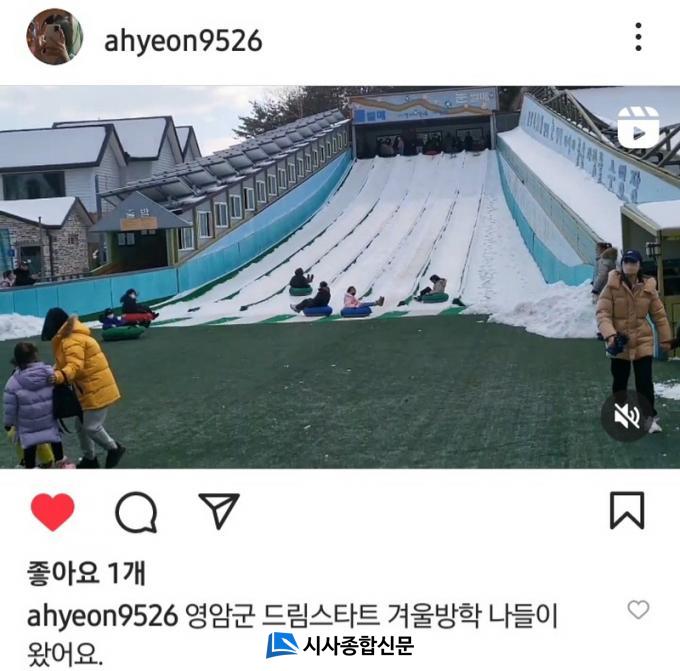The image size is (680, 671).
Task: Open the post's three-dot overflow menu
Action: pos(638,37)
